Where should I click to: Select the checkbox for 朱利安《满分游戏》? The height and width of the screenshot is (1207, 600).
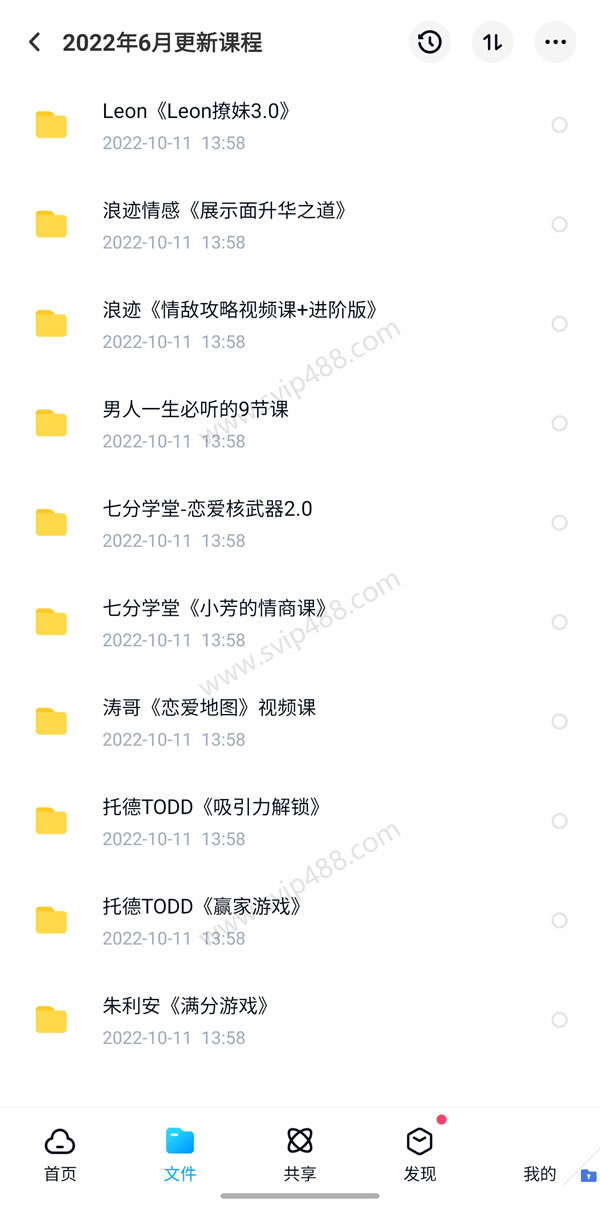click(559, 1020)
